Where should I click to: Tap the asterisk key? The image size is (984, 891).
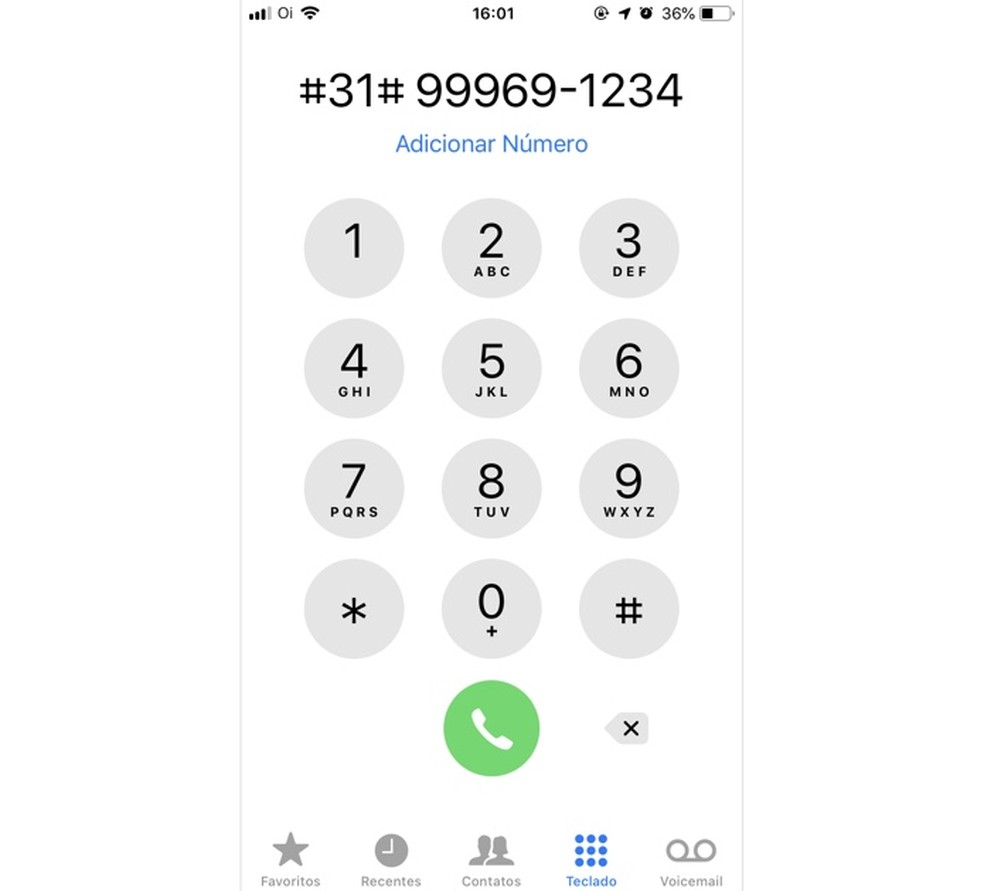(x=354, y=608)
